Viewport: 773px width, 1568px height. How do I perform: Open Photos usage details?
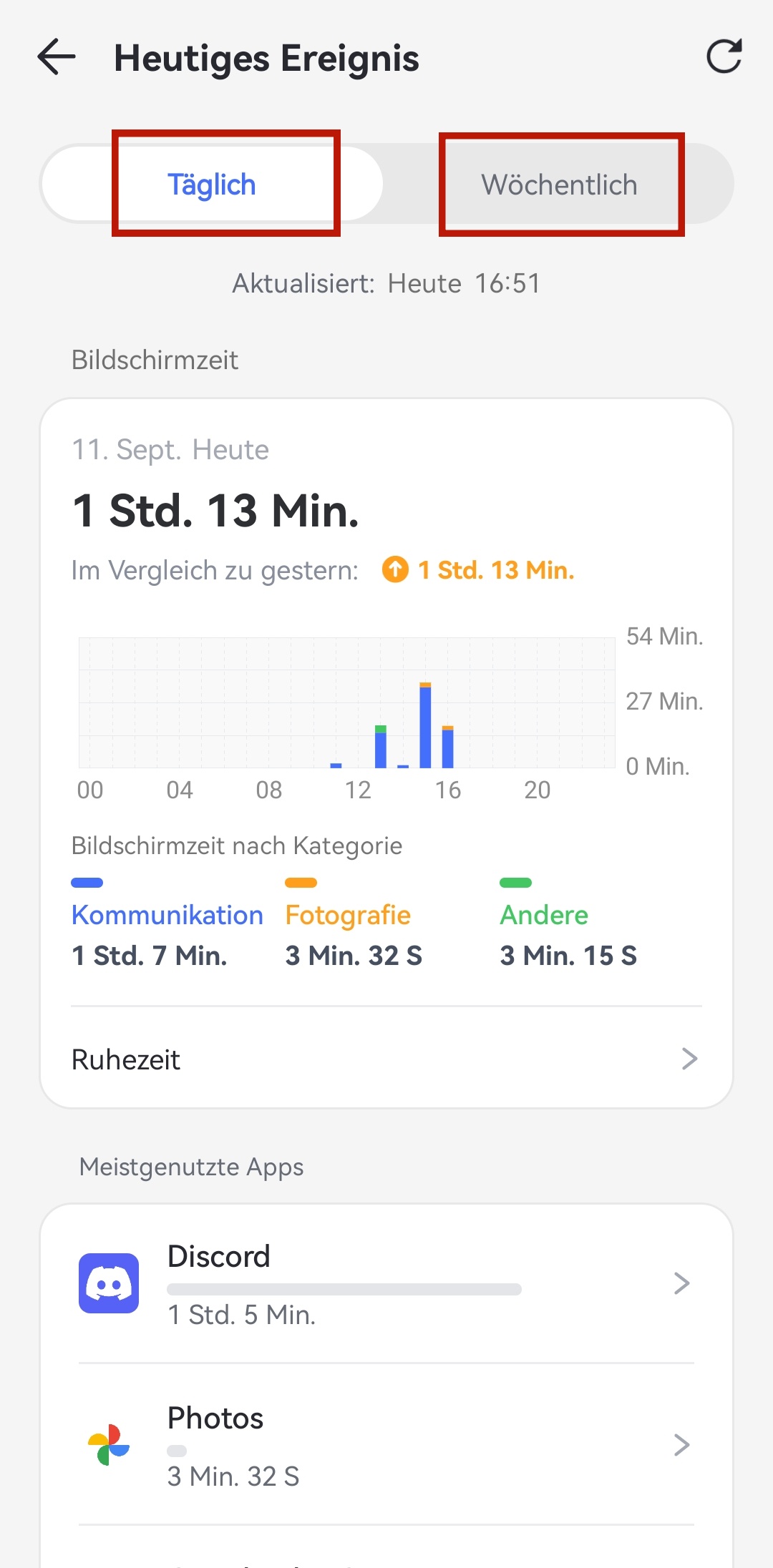pos(386,1445)
